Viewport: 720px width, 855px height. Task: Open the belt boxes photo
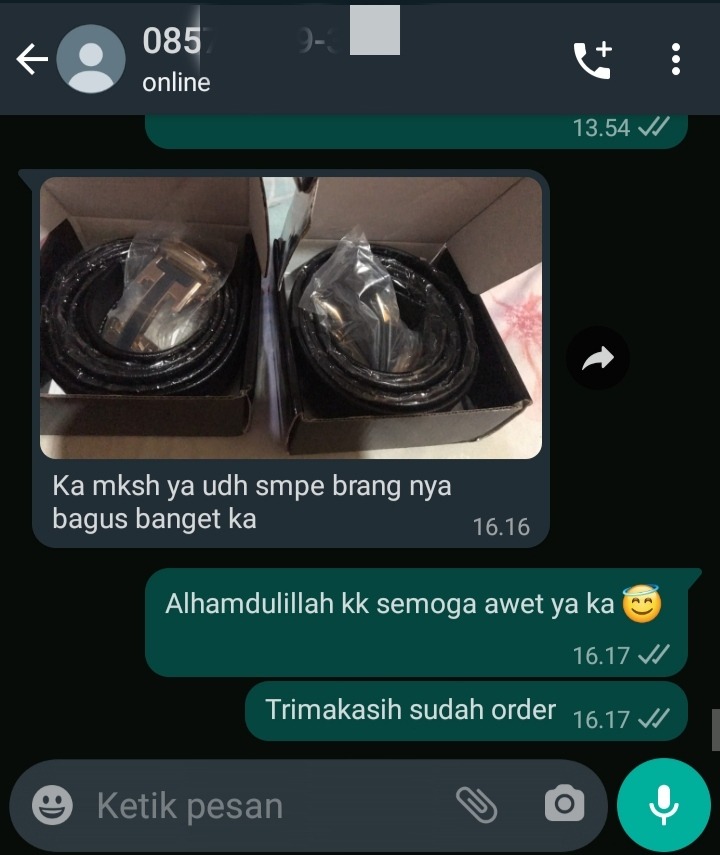point(291,317)
